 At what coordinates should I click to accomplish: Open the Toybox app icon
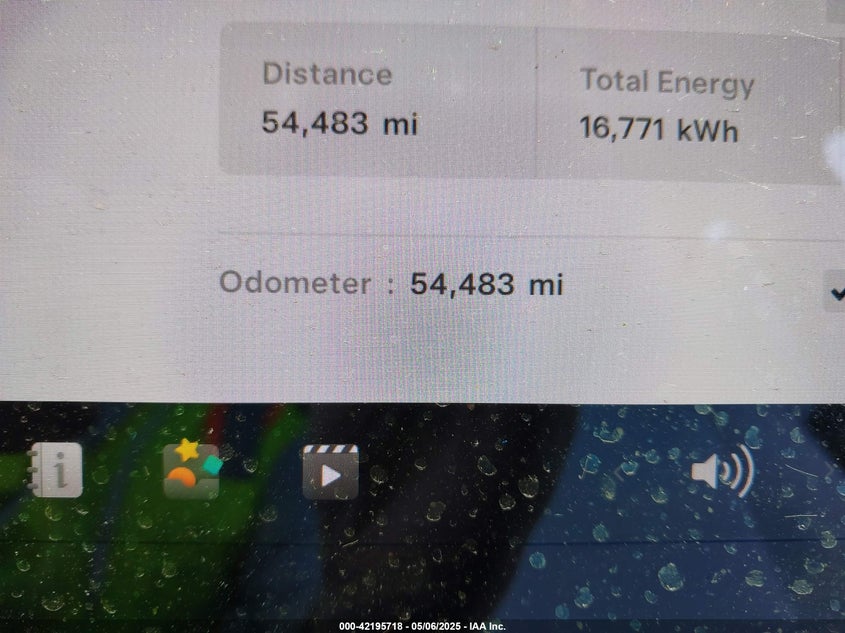pos(190,469)
